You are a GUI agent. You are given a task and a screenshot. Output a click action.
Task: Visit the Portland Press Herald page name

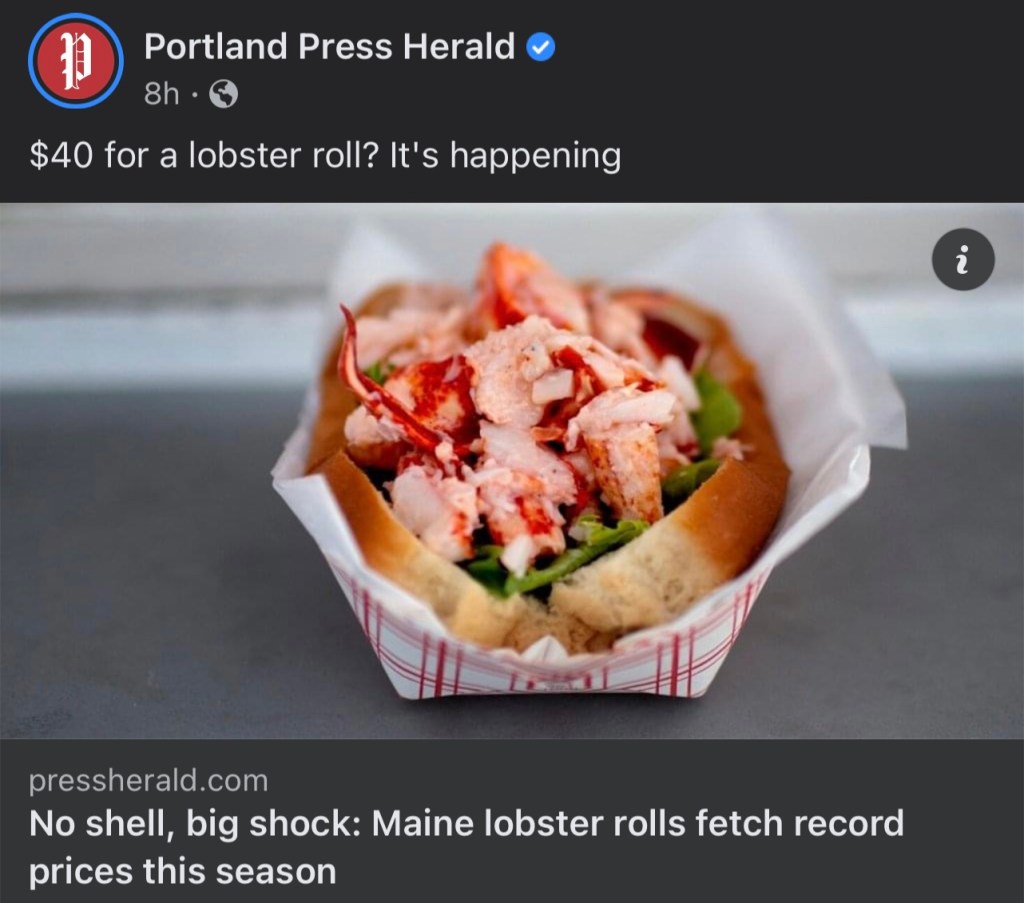(x=329, y=45)
